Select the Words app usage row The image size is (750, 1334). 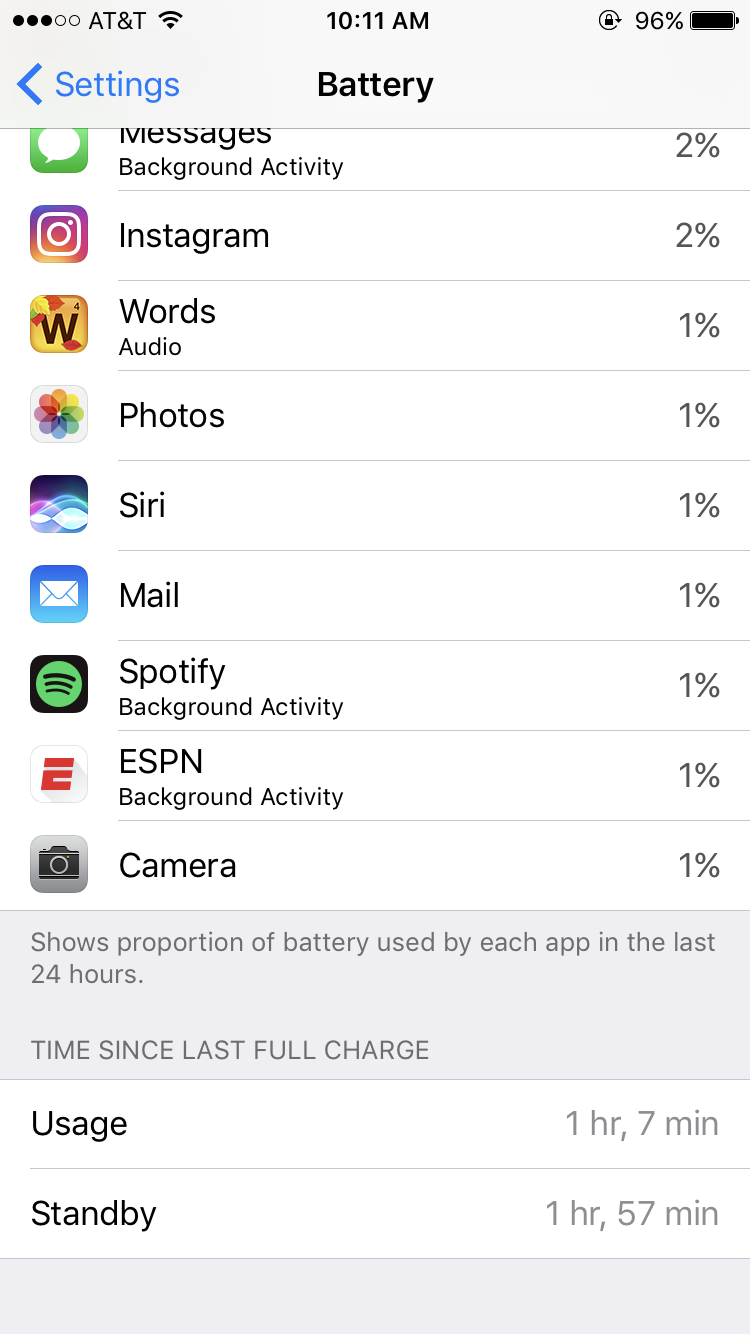375,326
